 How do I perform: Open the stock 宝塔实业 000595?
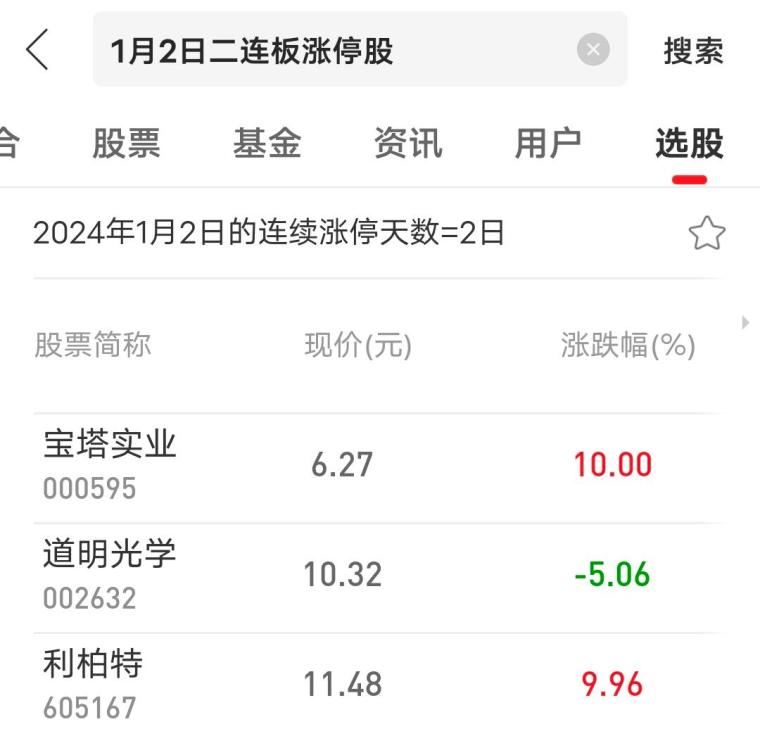point(110,465)
